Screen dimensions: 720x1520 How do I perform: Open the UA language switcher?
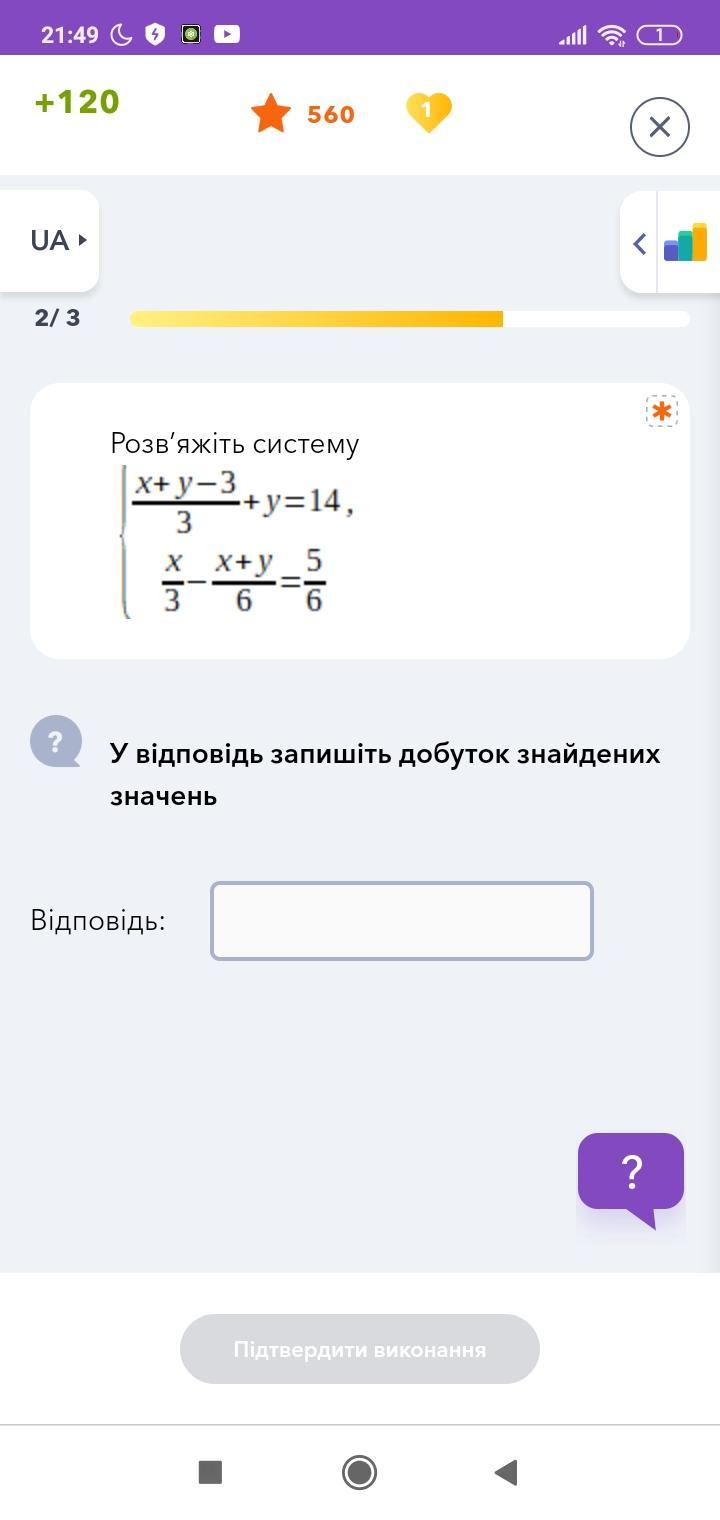[50, 241]
